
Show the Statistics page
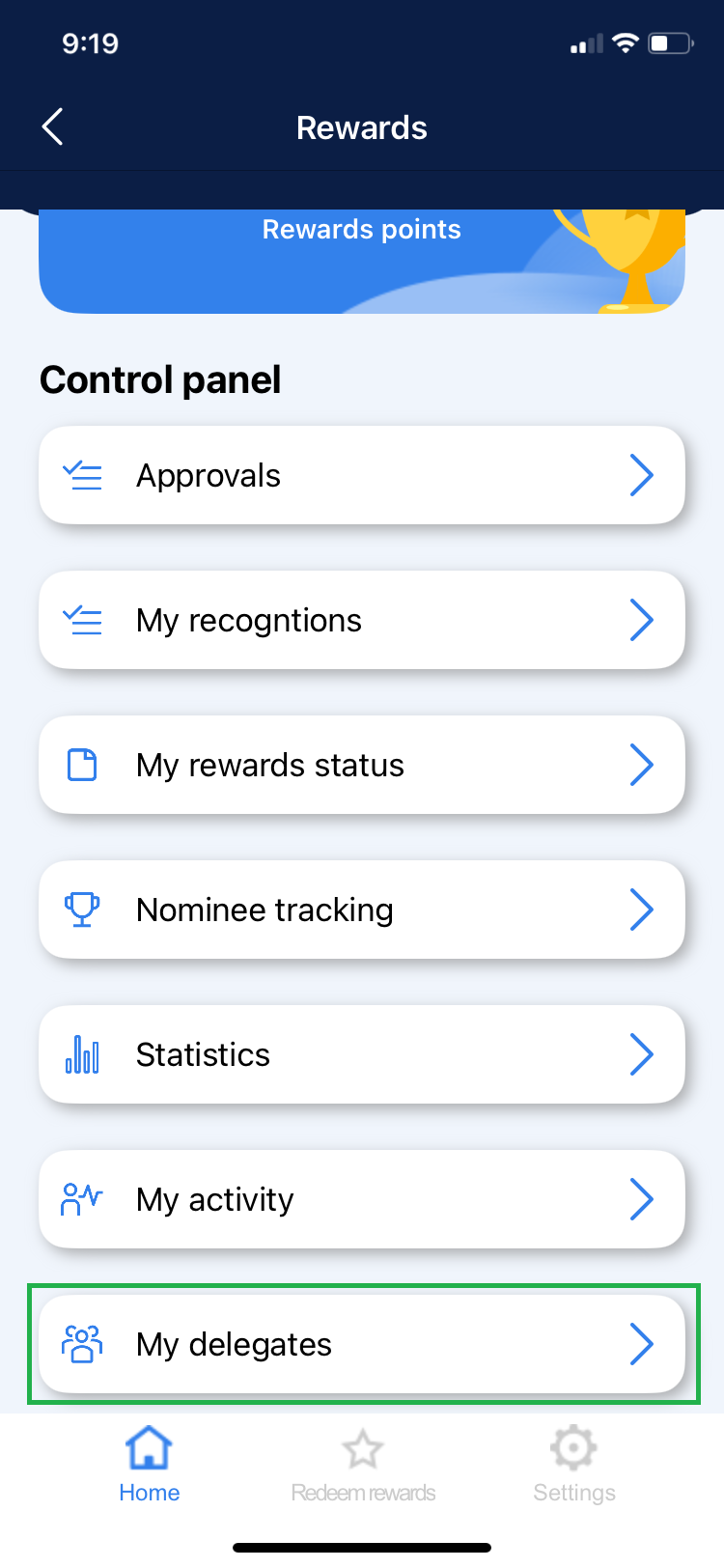pos(361,1054)
